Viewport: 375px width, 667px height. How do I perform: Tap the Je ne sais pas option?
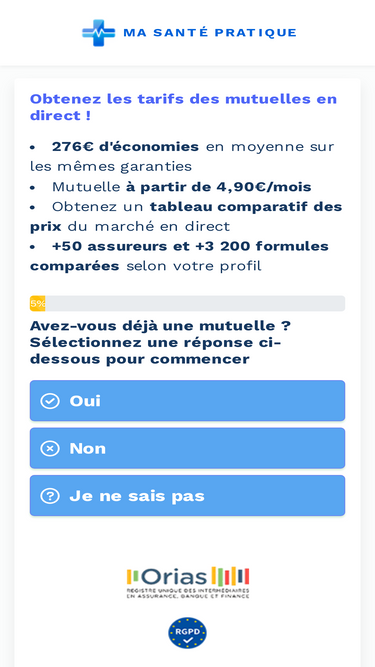[x=187, y=496]
